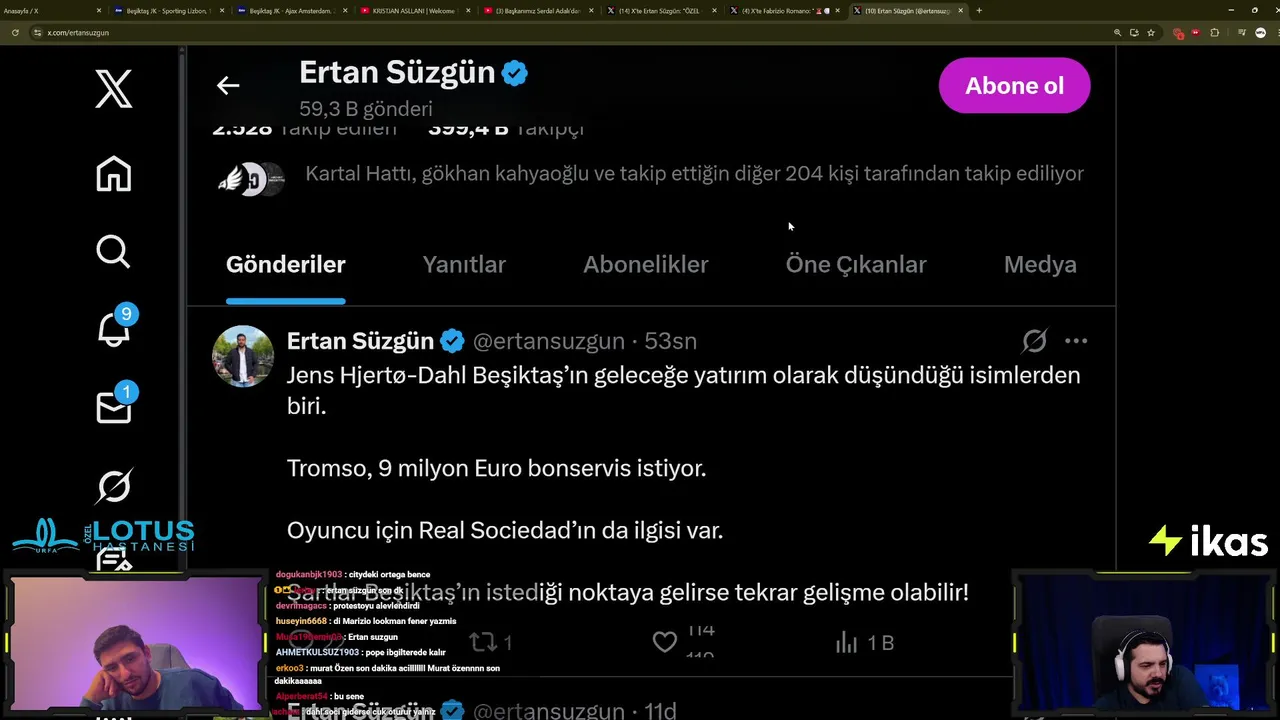Screen dimensions: 1280x720
Task: Tap the Grok icon on the Jens Hjertø-Dahl post
Action: coord(1034,341)
